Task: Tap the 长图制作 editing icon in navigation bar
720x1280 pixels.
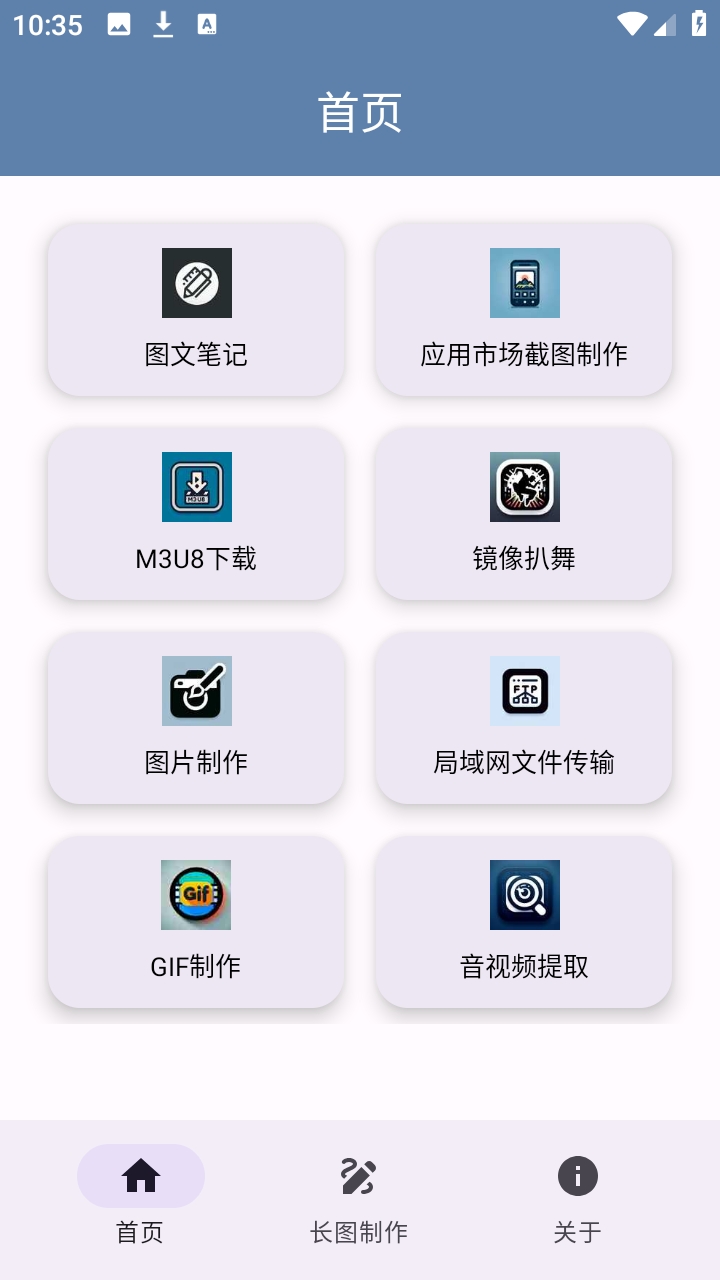Action: (x=357, y=1176)
